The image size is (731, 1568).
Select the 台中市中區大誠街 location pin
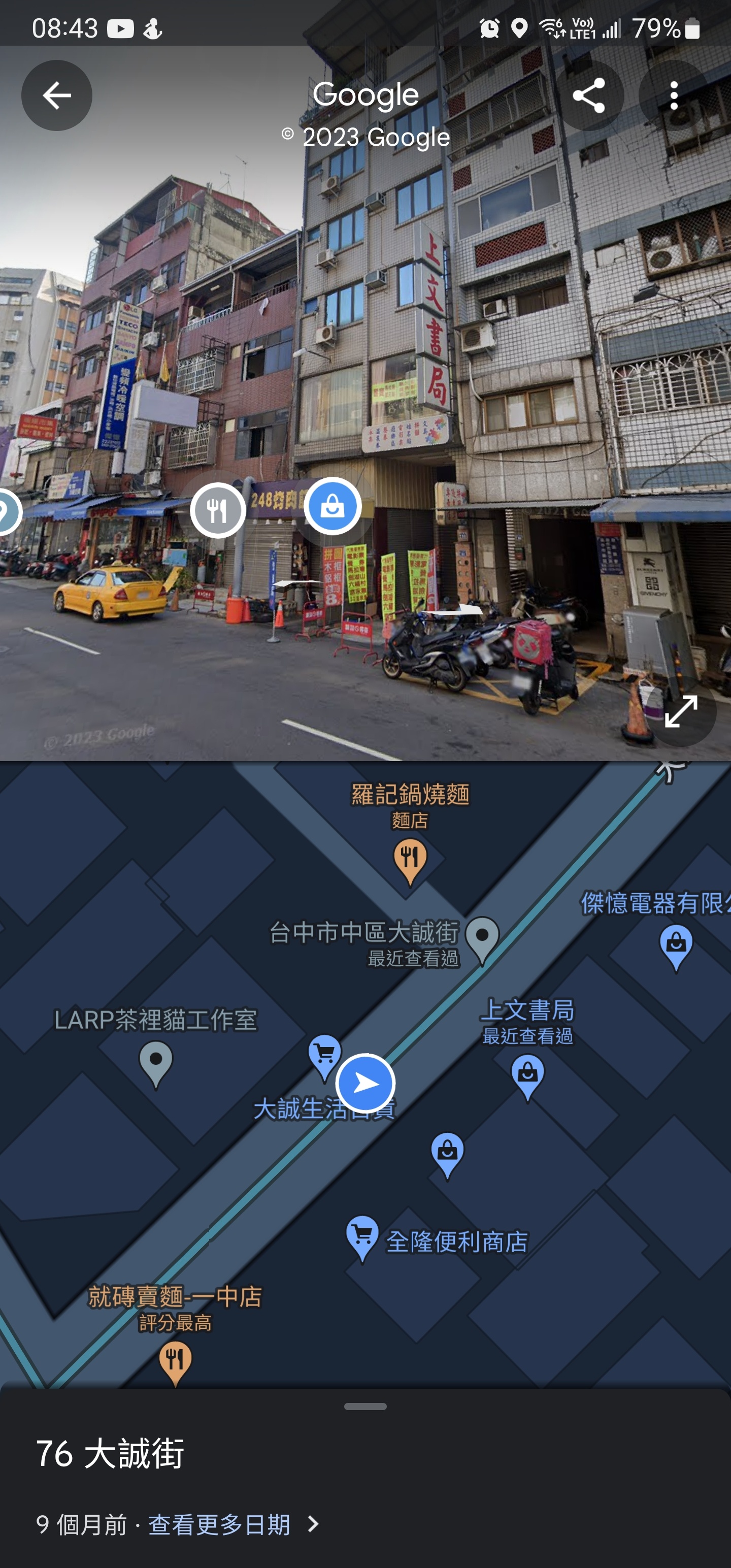[482, 938]
